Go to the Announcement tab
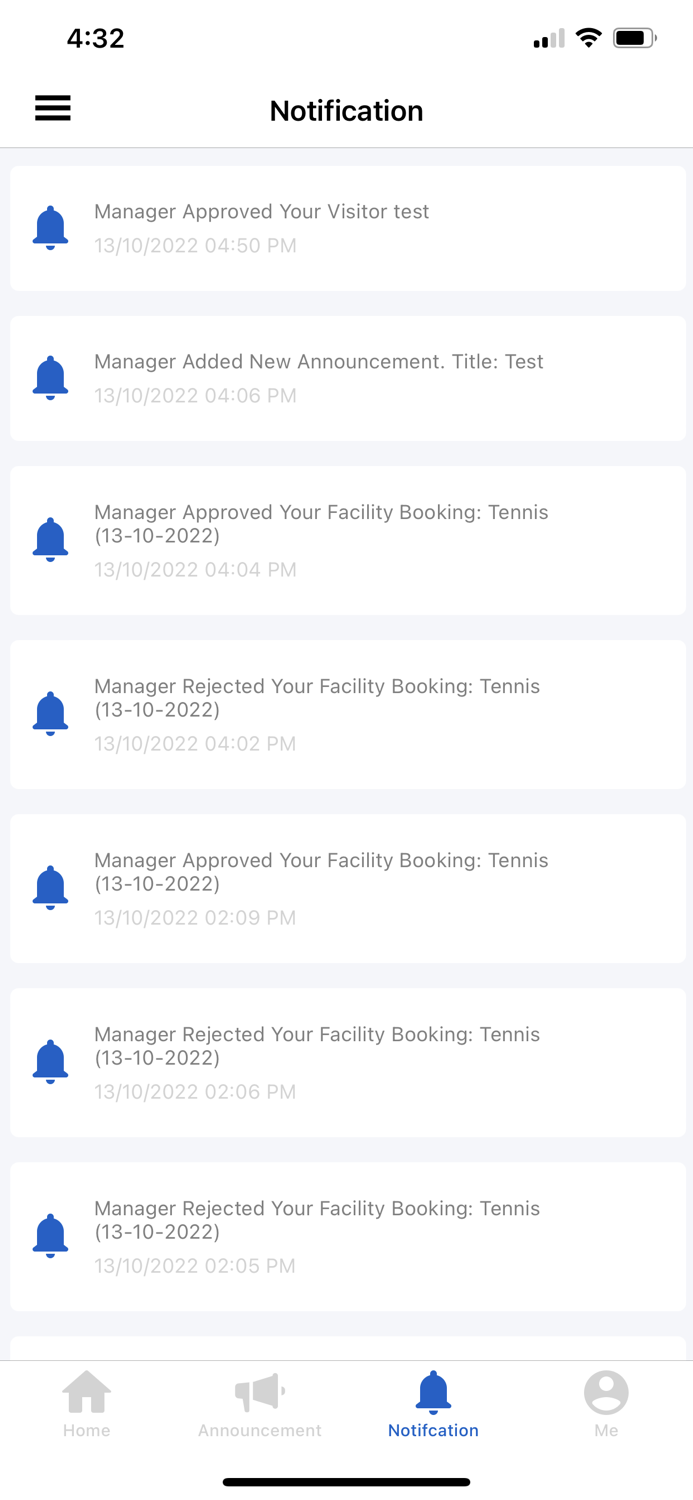The width and height of the screenshot is (693, 1500). tap(260, 1403)
